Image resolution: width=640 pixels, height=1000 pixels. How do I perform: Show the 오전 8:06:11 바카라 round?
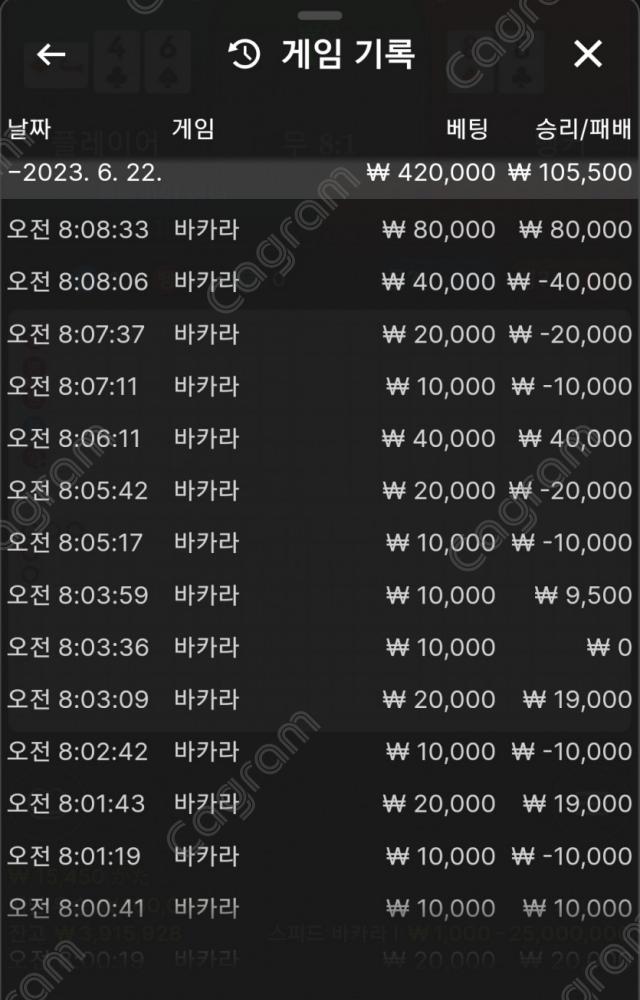[x=320, y=438]
